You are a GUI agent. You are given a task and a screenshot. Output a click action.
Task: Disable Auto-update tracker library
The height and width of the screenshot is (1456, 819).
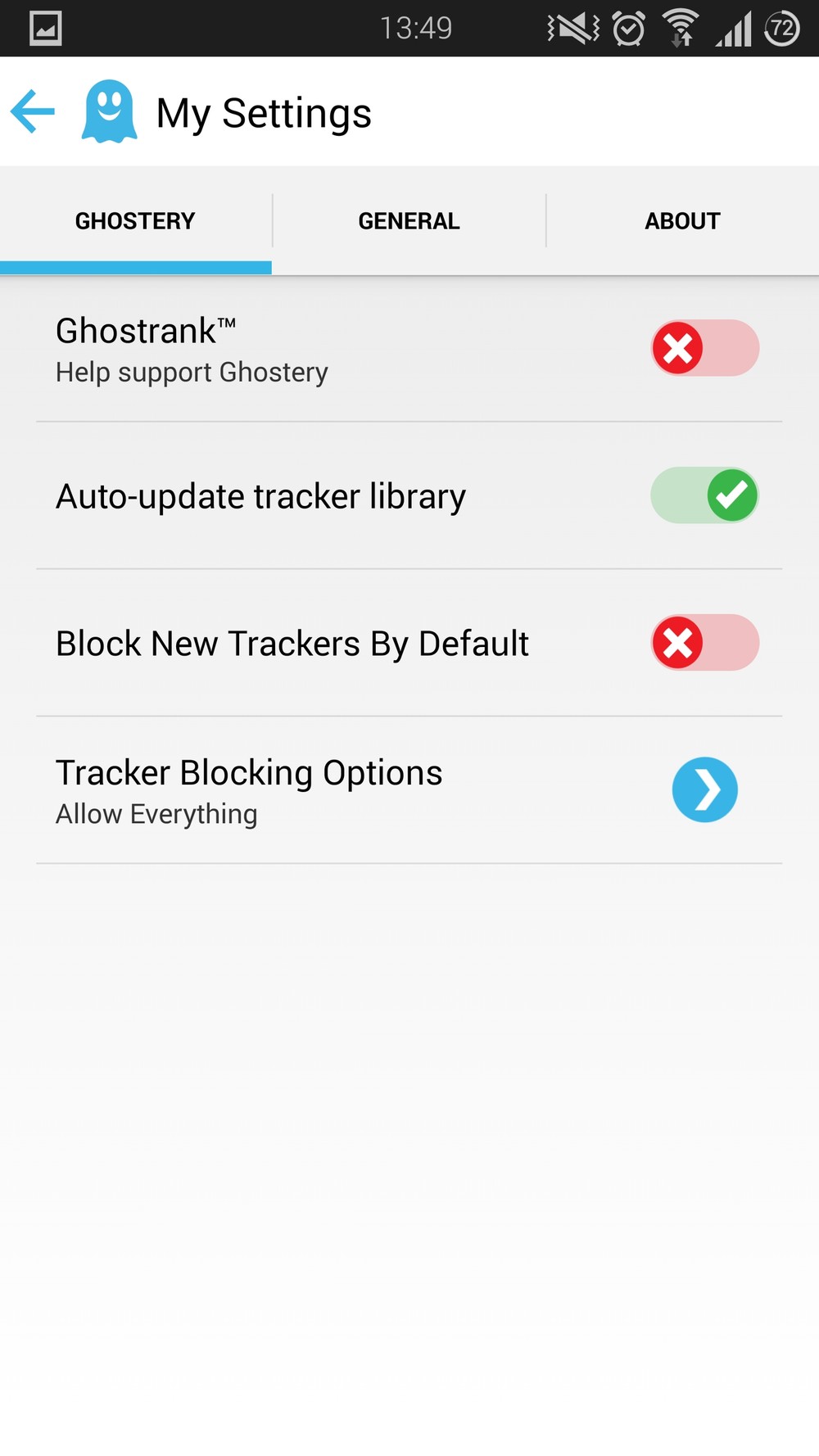(x=705, y=495)
